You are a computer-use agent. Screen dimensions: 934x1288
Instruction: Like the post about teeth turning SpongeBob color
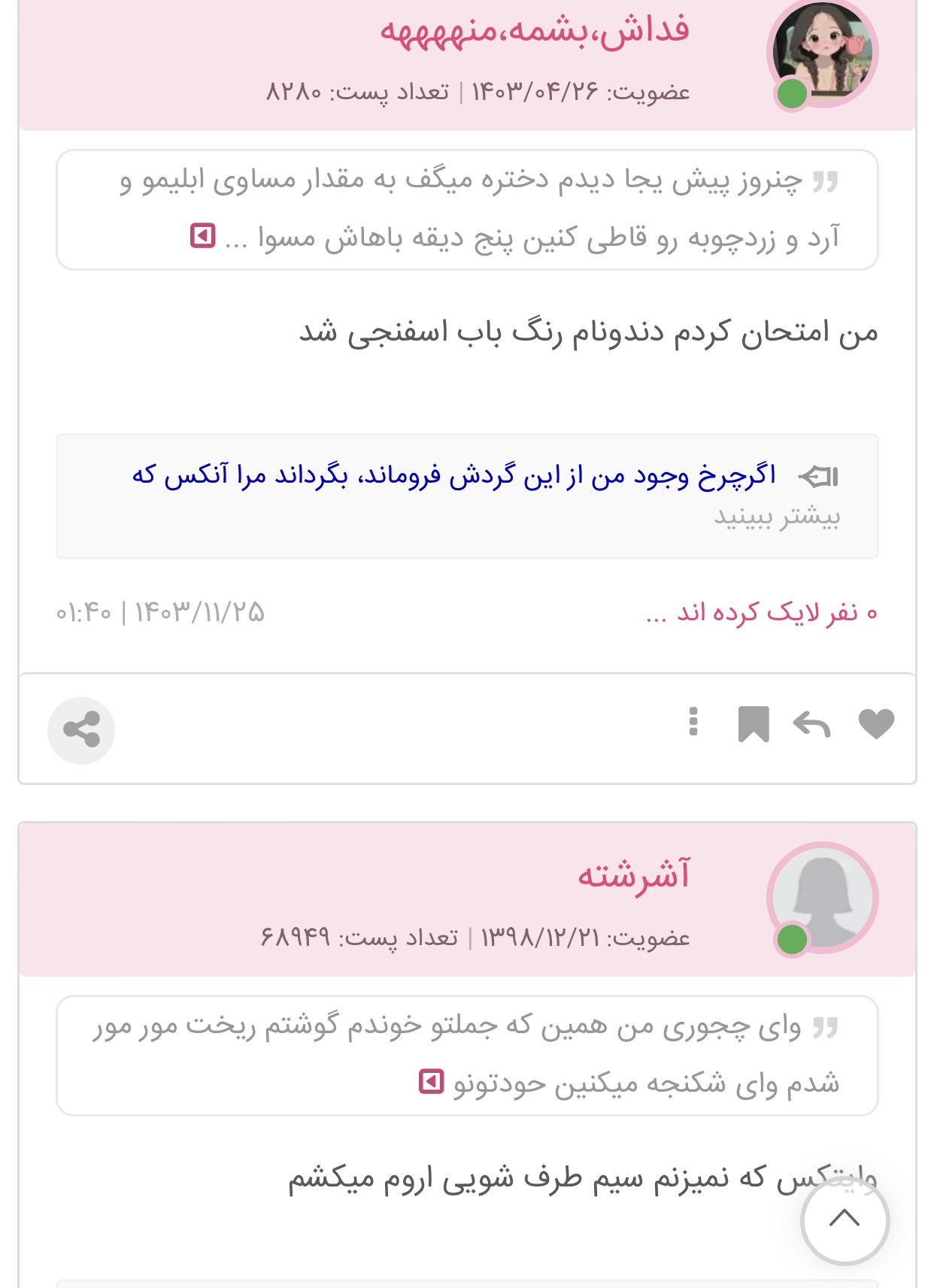click(876, 724)
